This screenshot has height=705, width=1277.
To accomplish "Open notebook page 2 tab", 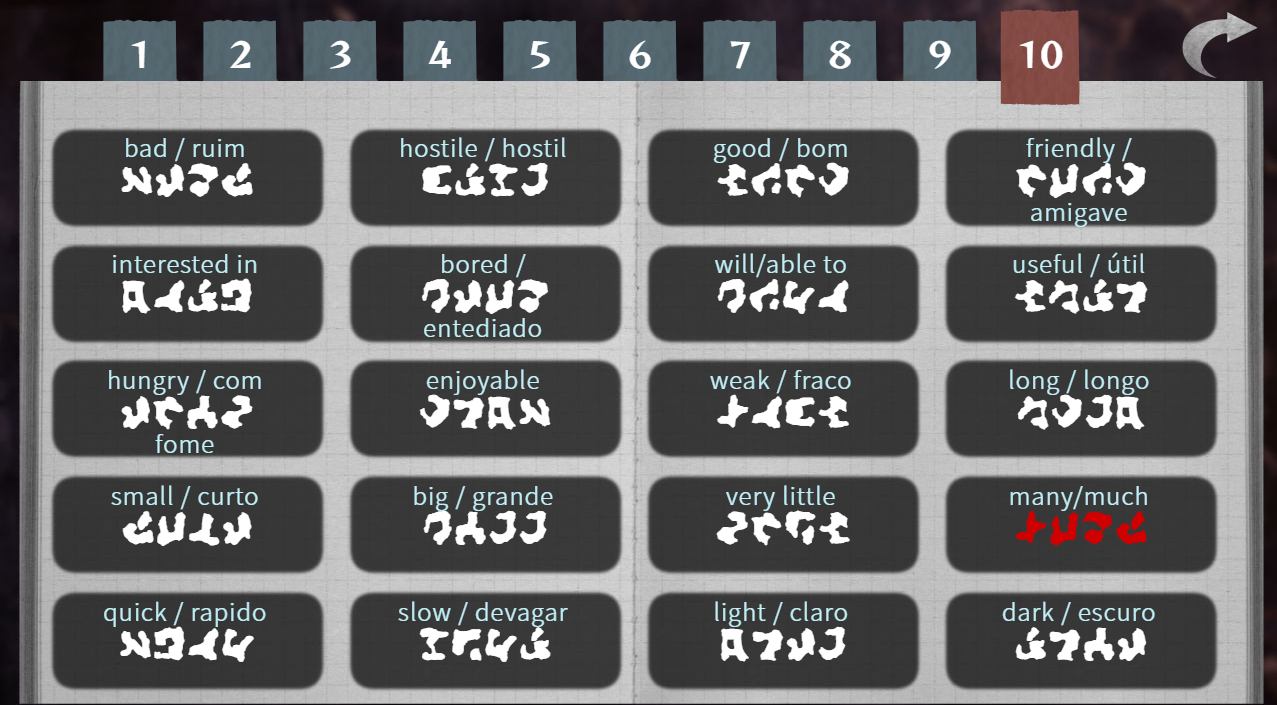I will click(240, 53).
